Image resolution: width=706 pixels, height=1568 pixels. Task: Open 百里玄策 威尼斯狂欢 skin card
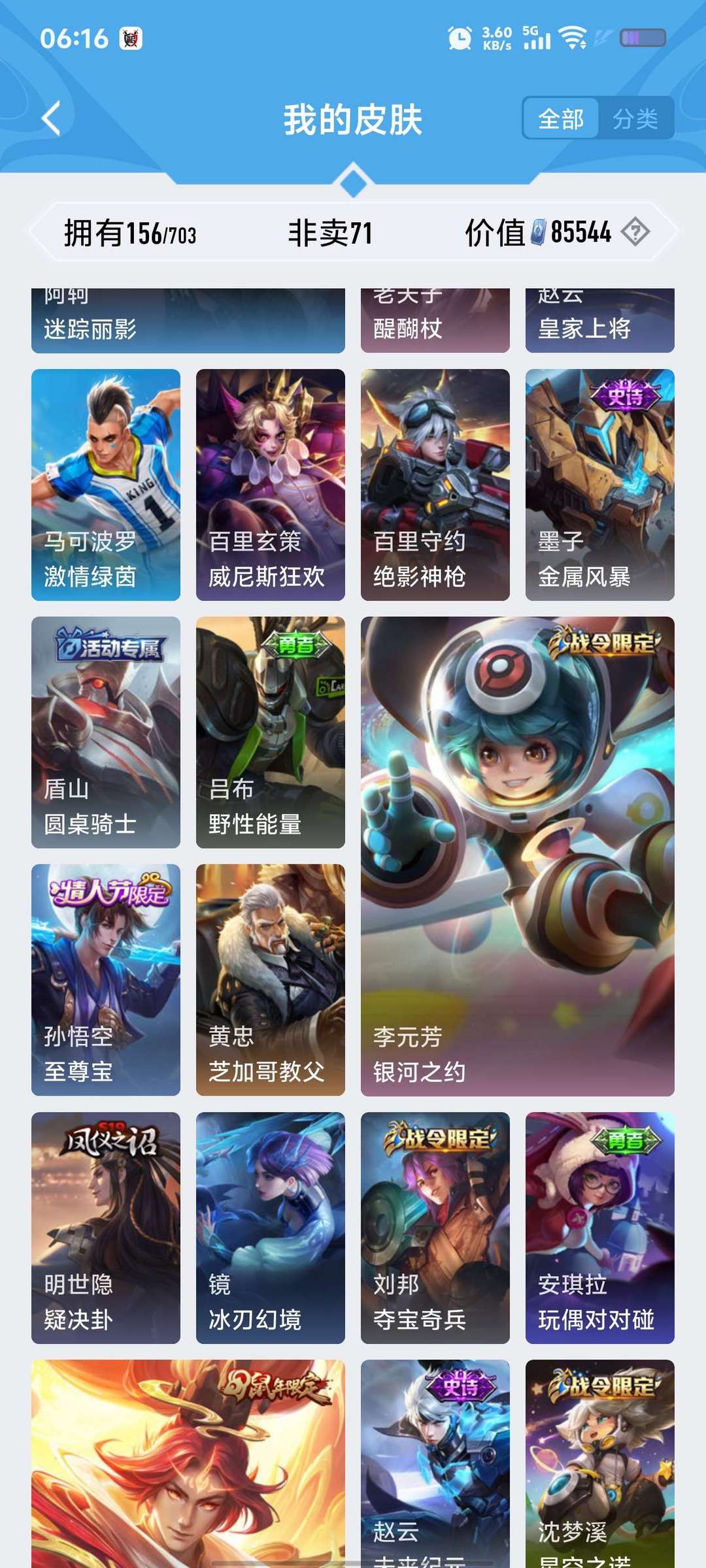tap(270, 484)
